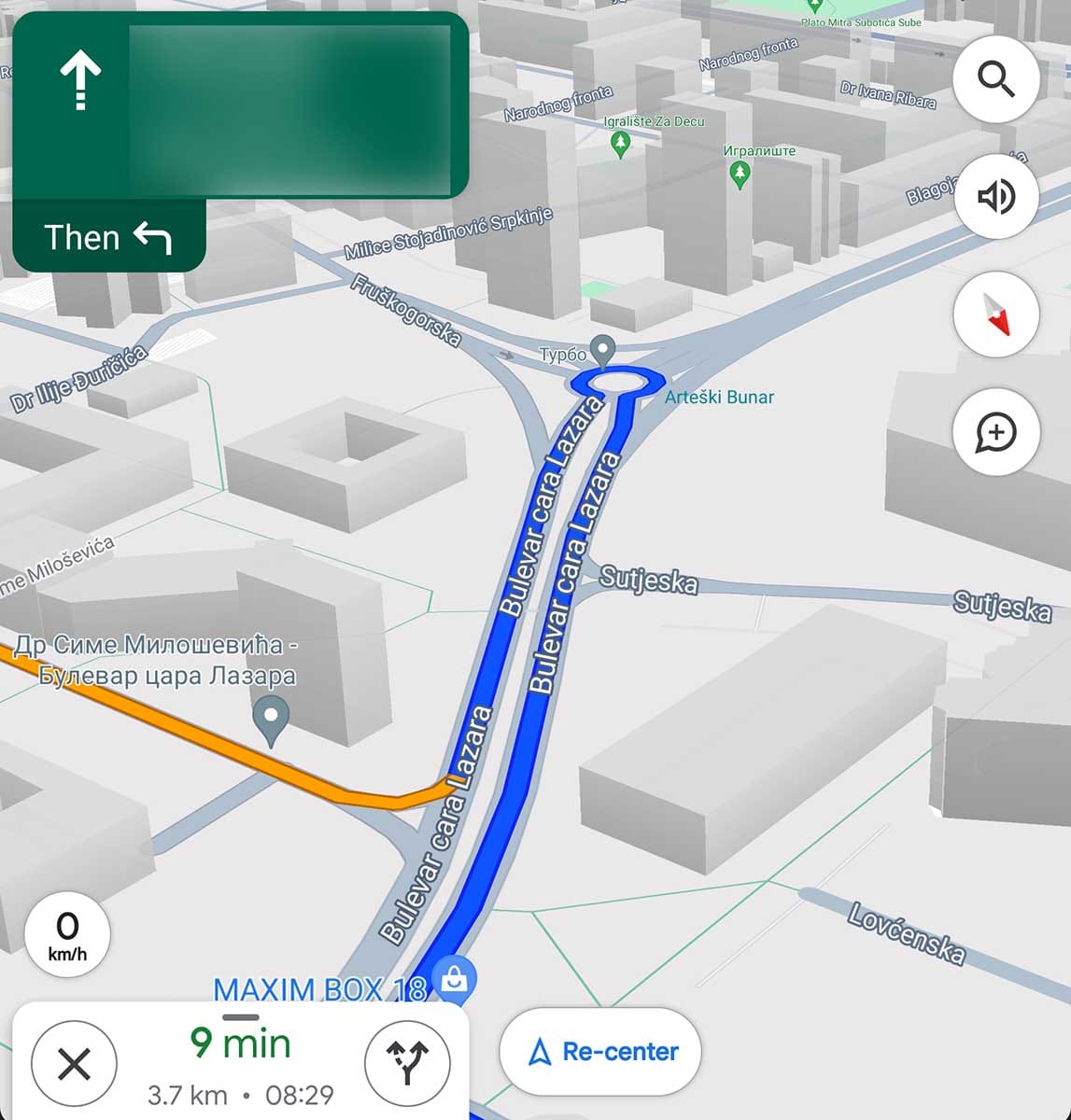Tap the Then left-turn preview banner

point(107,237)
